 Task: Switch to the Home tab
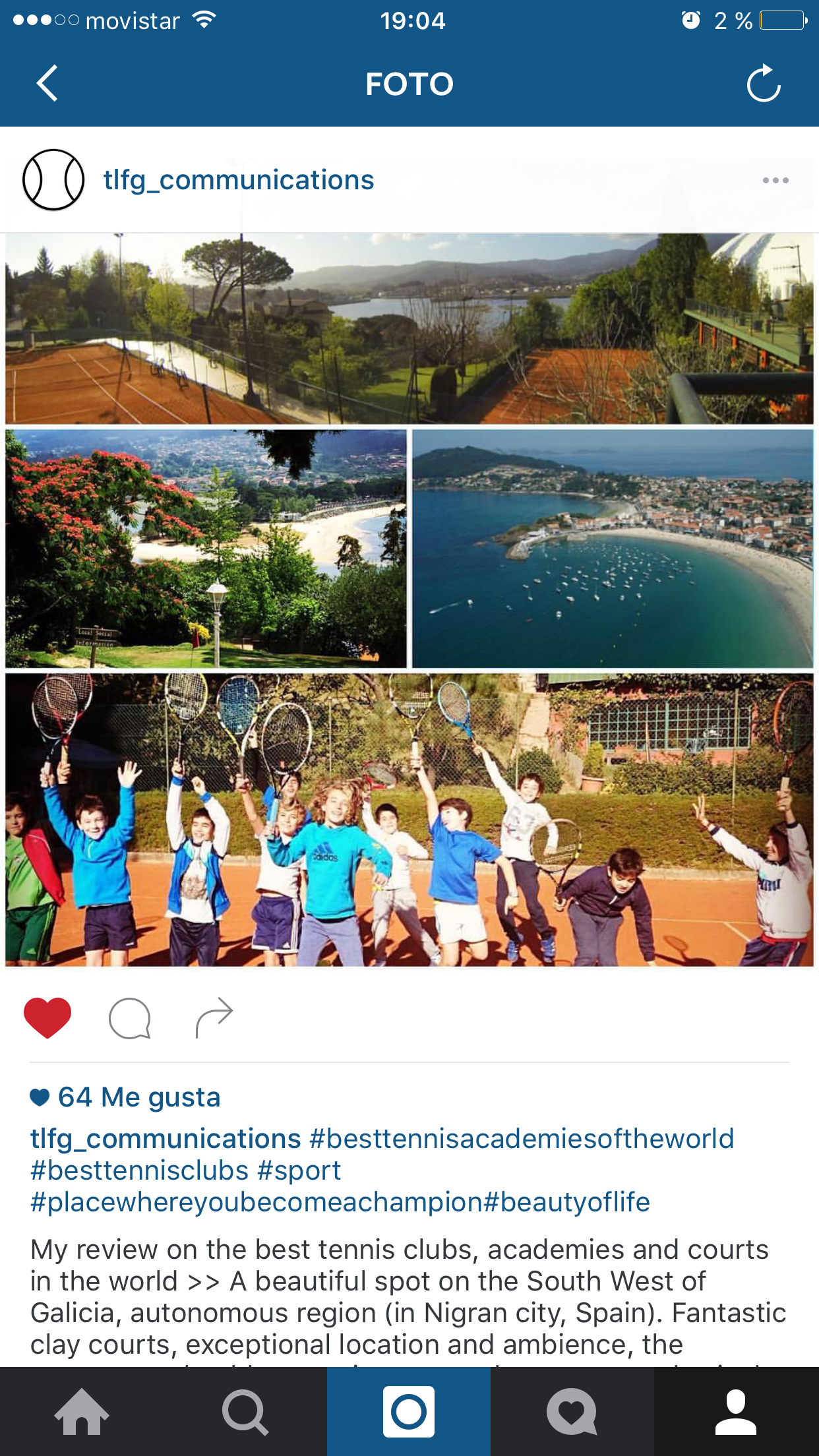pos(82,1411)
